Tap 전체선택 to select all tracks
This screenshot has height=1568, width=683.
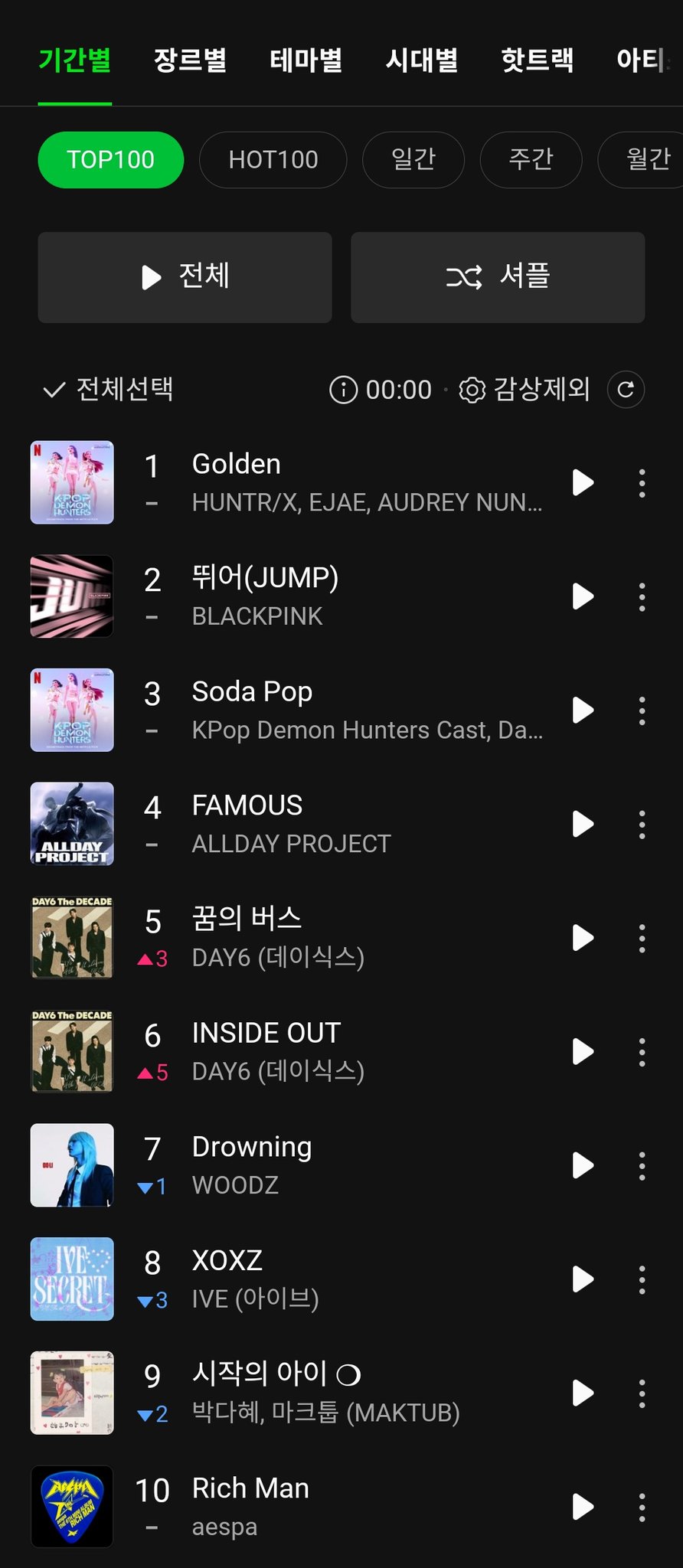pyautogui.click(x=108, y=390)
